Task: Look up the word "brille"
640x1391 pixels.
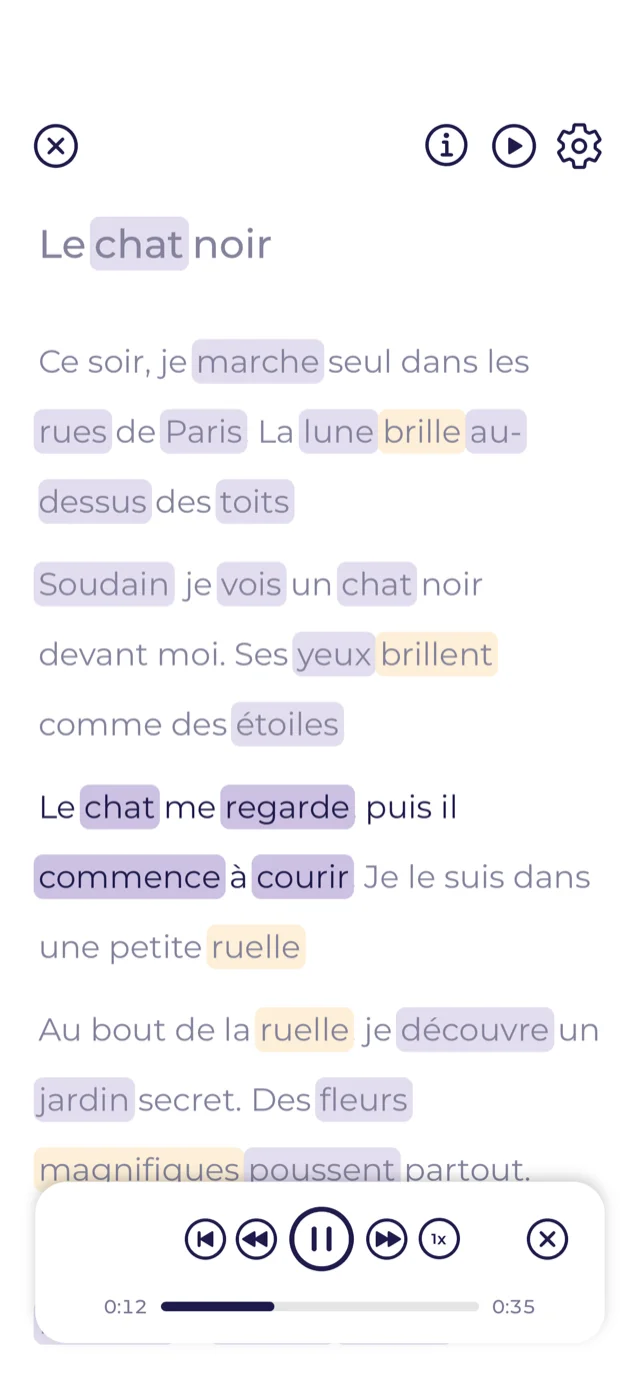Action: 421,431
